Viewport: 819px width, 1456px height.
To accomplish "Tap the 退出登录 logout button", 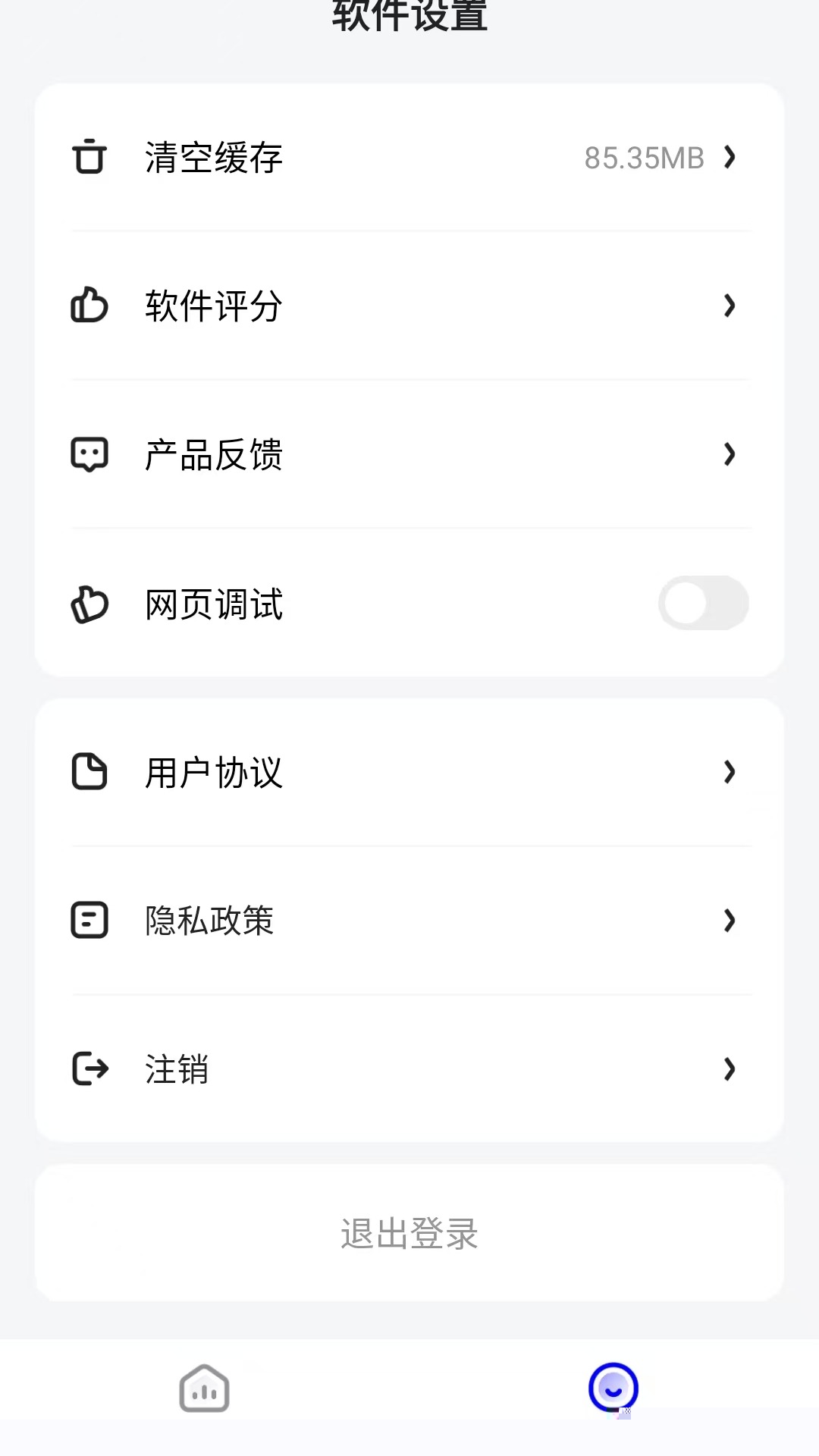I will point(409,1233).
